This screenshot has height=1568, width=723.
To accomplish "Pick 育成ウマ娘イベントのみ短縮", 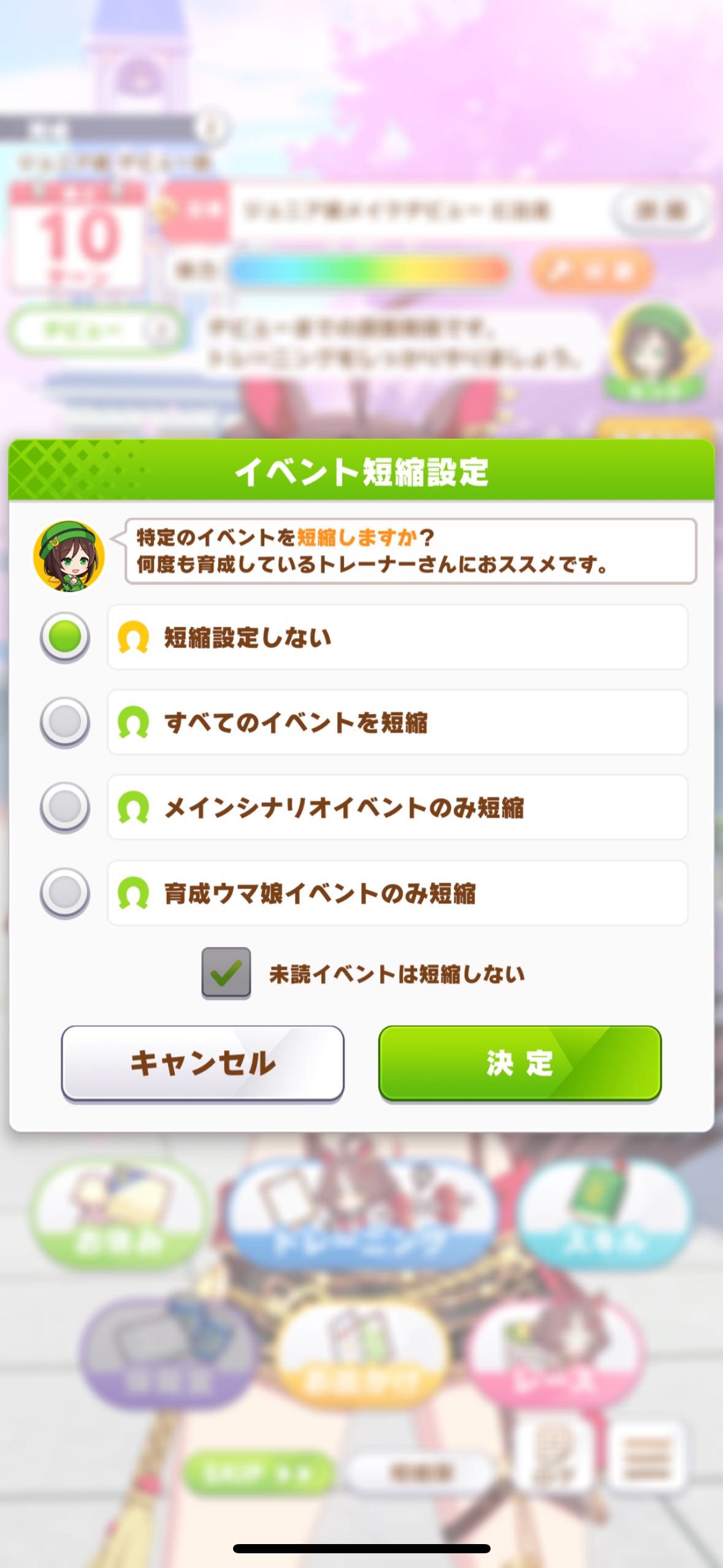I will 65,893.
